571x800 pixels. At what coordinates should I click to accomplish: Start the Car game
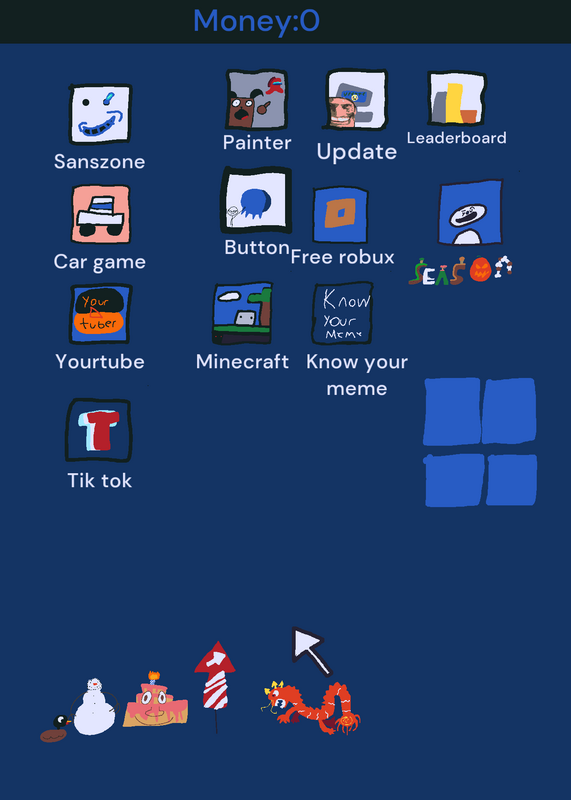[101, 214]
